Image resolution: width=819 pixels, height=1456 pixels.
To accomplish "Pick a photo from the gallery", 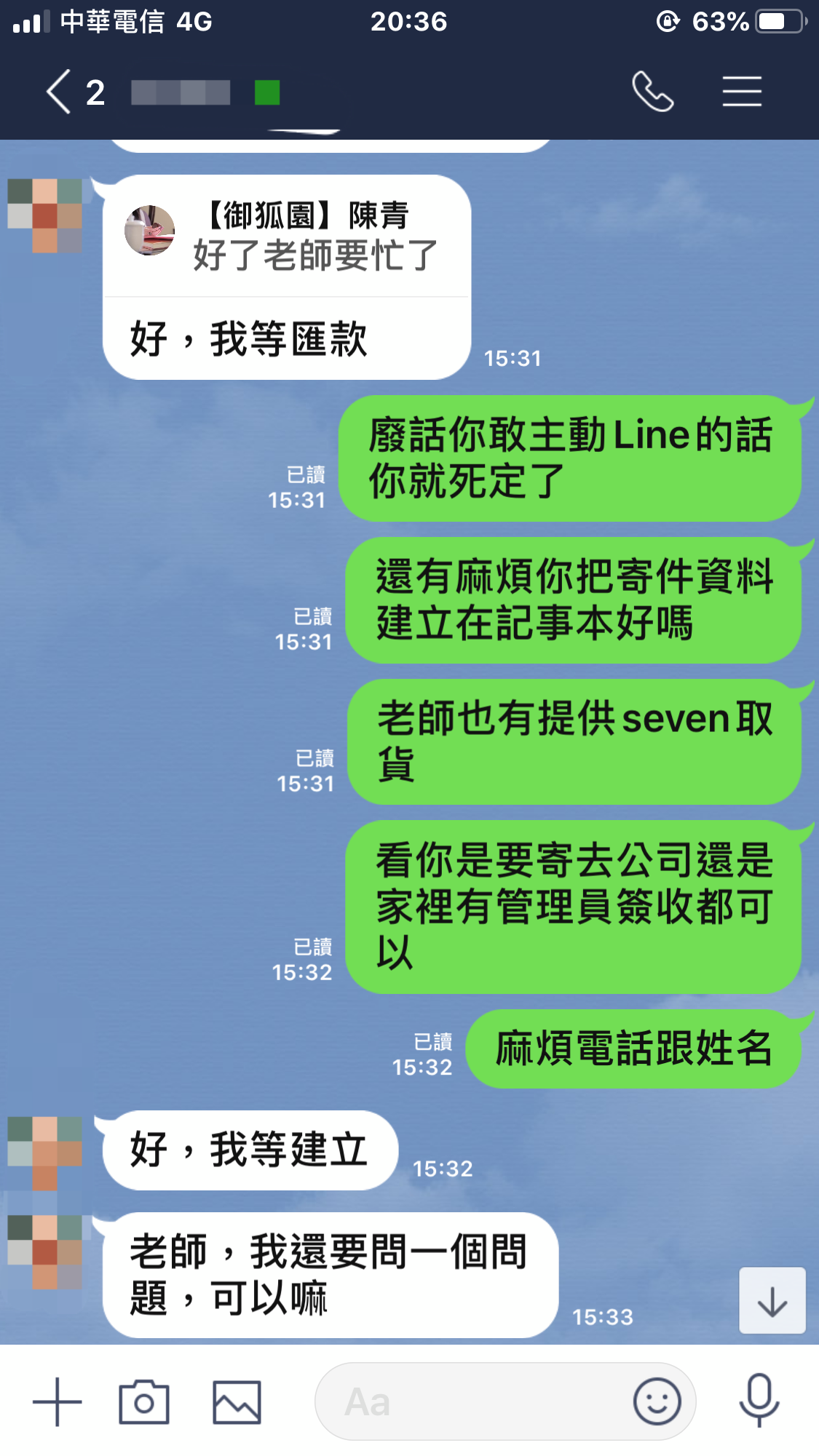I will coord(237,1401).
